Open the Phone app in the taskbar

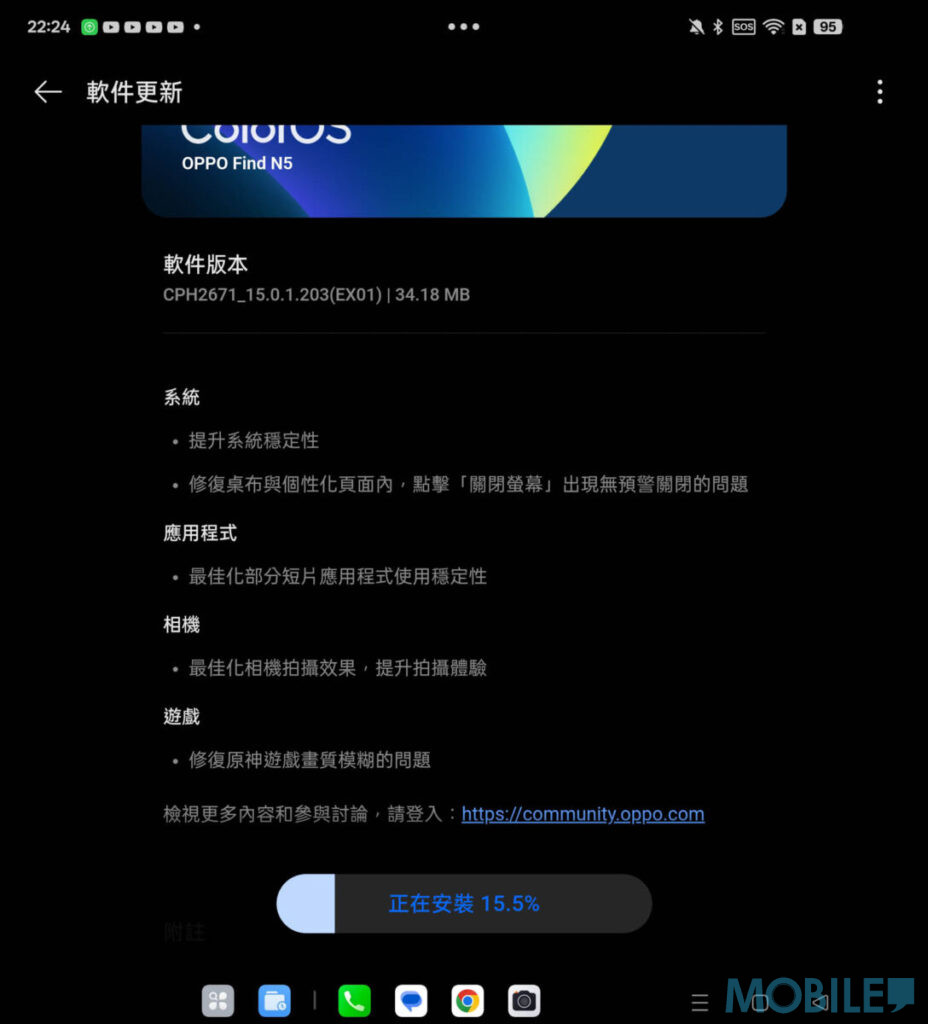(354, 1000)
